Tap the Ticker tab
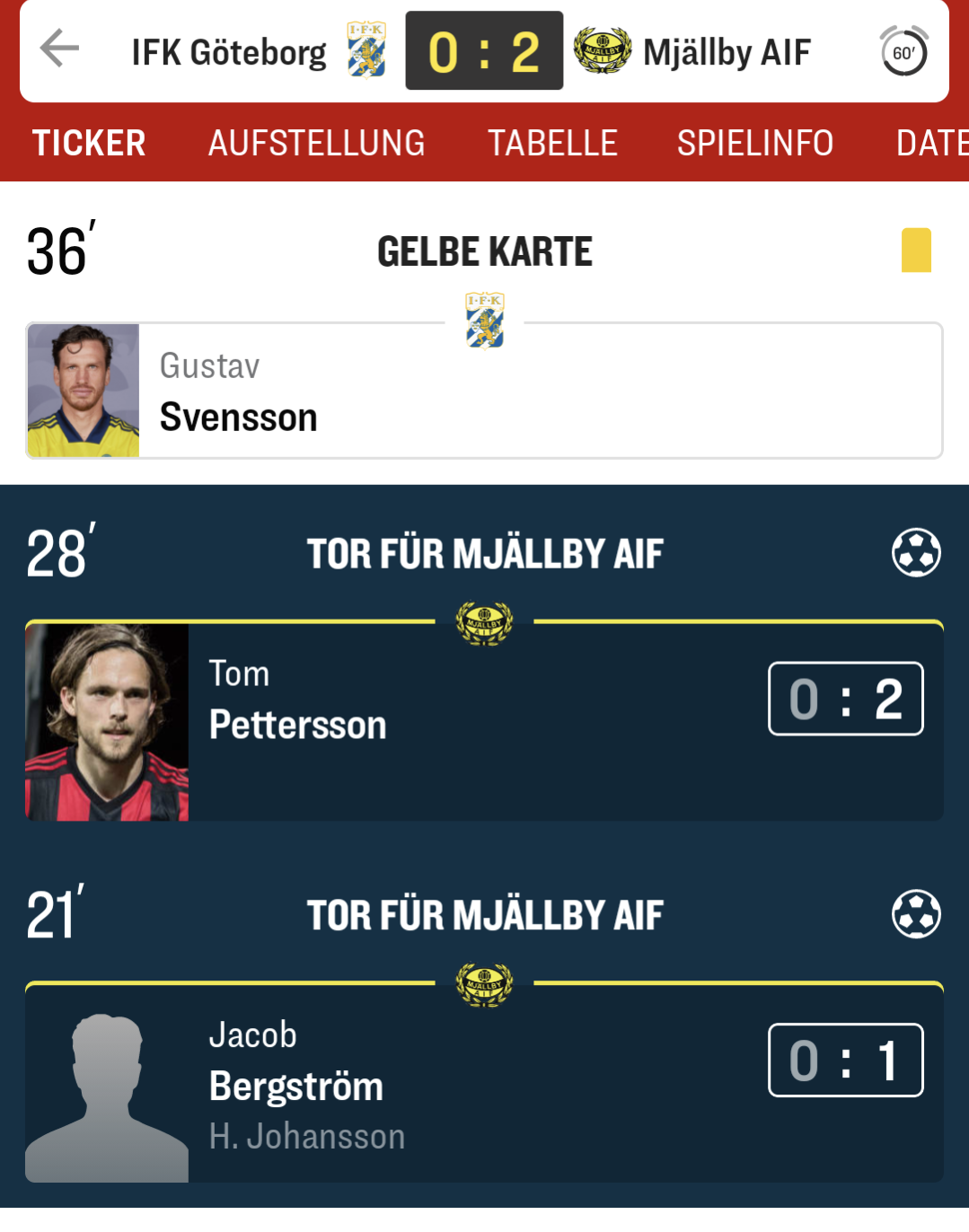Screen dimensions: 969x1232 point(89,144)
